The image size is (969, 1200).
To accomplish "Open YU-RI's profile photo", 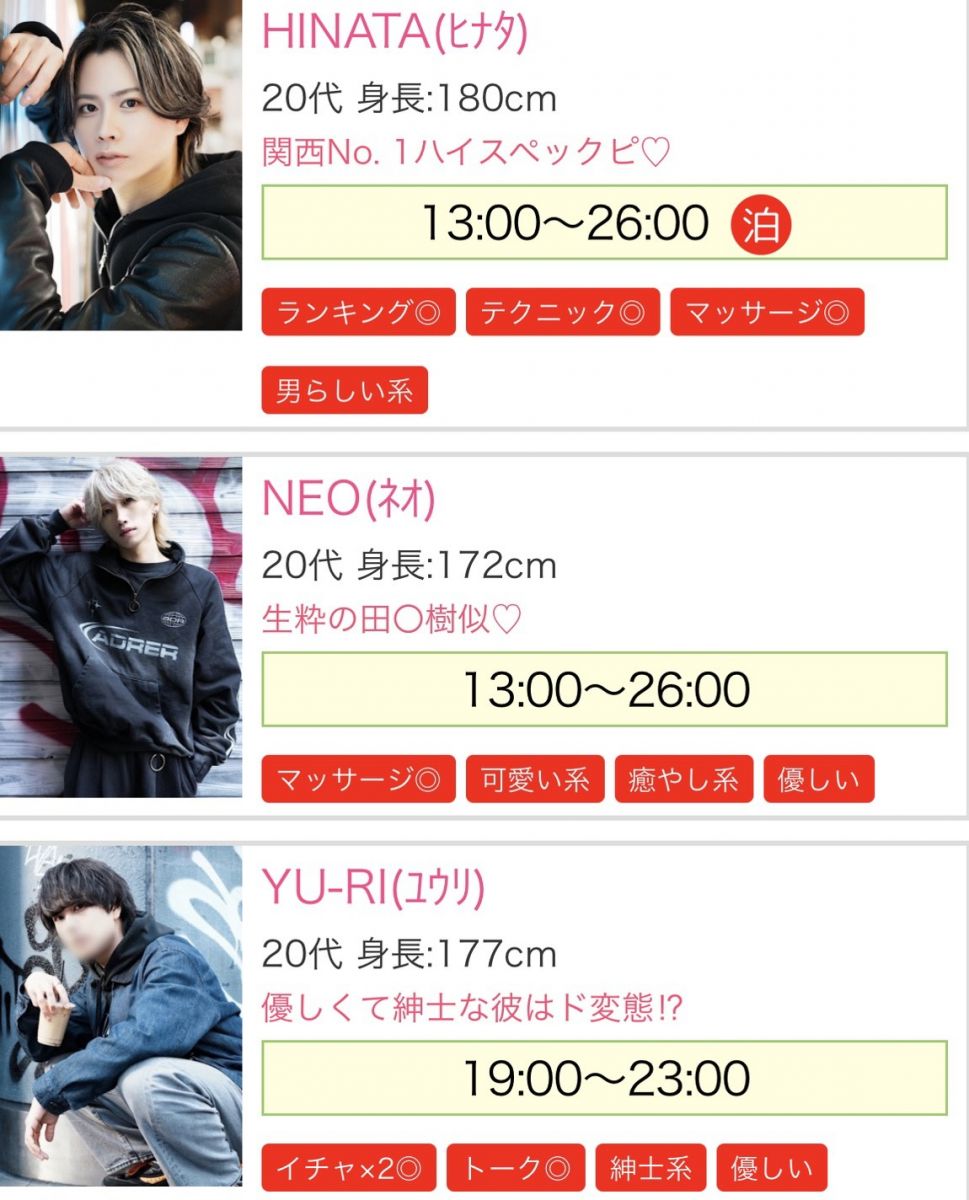I will coord(120,1015).
